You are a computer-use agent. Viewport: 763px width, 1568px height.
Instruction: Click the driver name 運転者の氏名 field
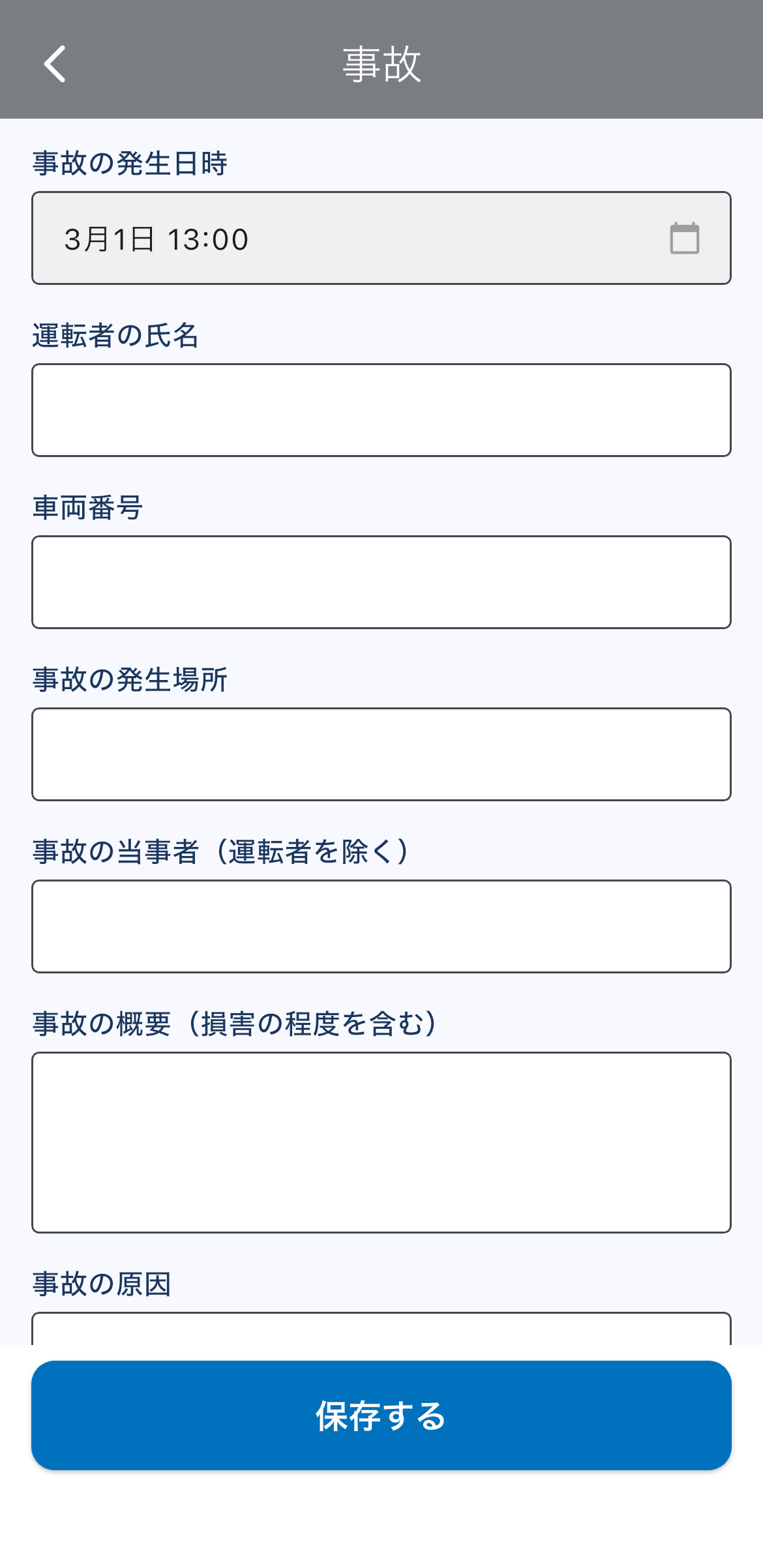click(x=381, y=409)
